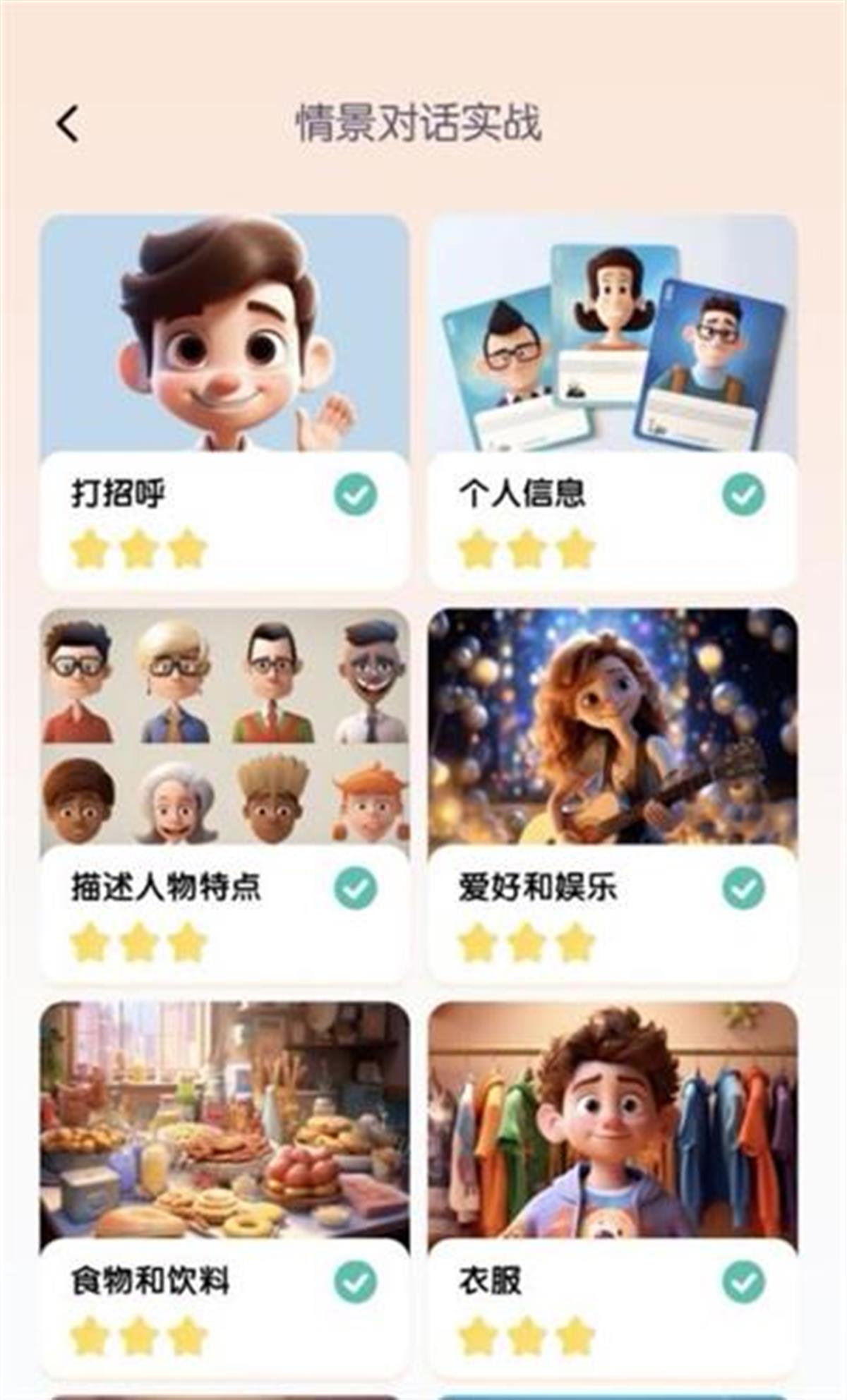This screenshot has height=1400, width=847.
Task: Tap the first star under 打招呼
Action: click(x=89, y=550)
